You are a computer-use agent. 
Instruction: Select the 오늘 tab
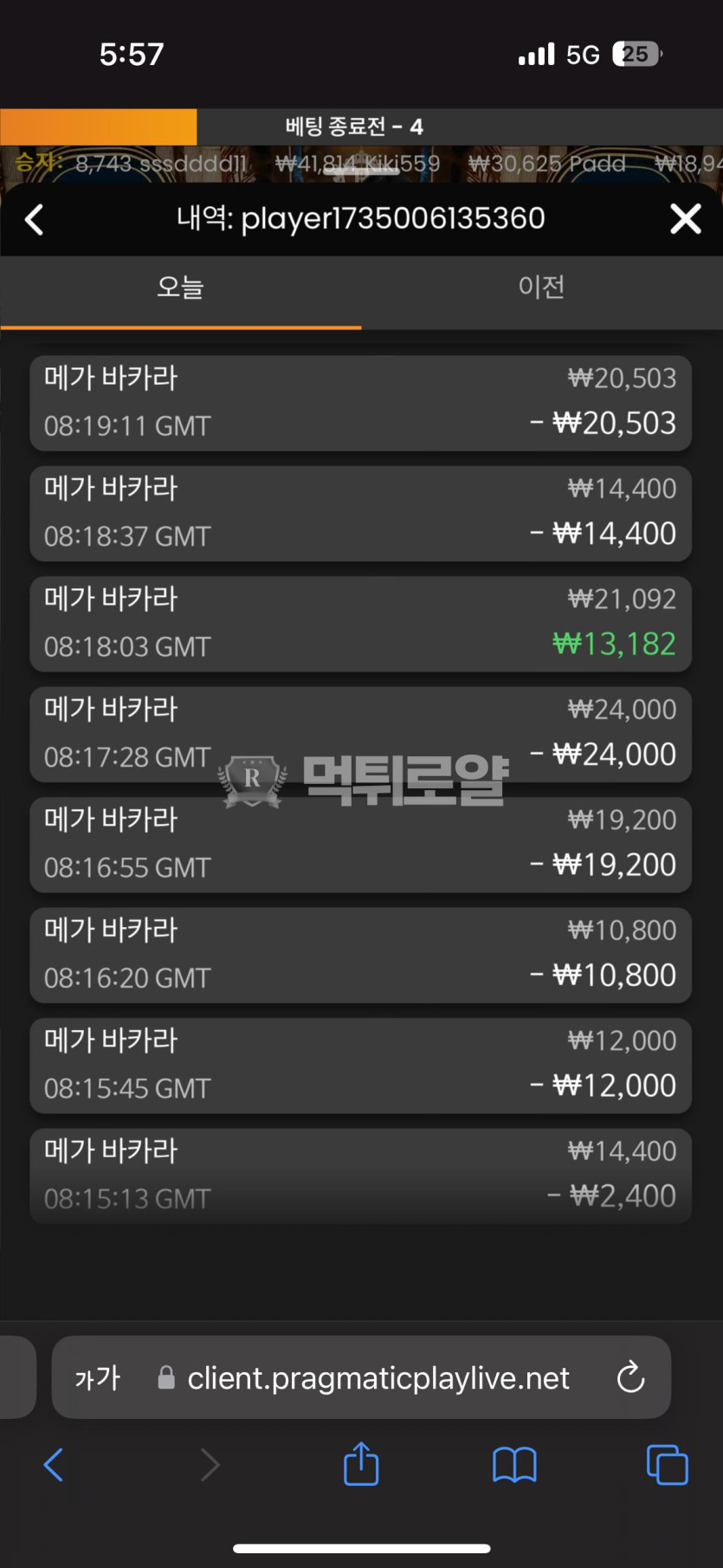point(180,287)
